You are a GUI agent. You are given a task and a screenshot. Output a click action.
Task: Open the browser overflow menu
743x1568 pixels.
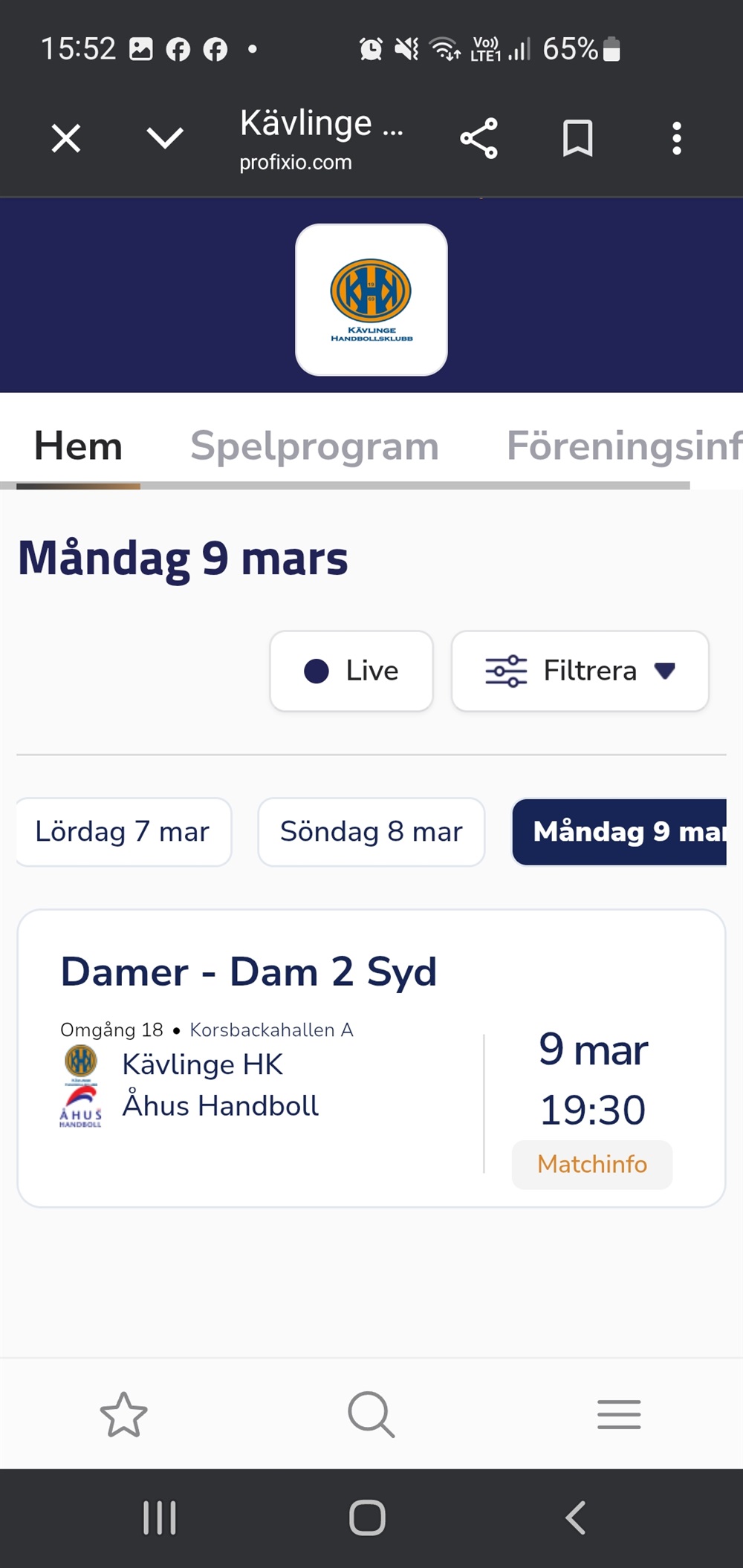[676, 138]
